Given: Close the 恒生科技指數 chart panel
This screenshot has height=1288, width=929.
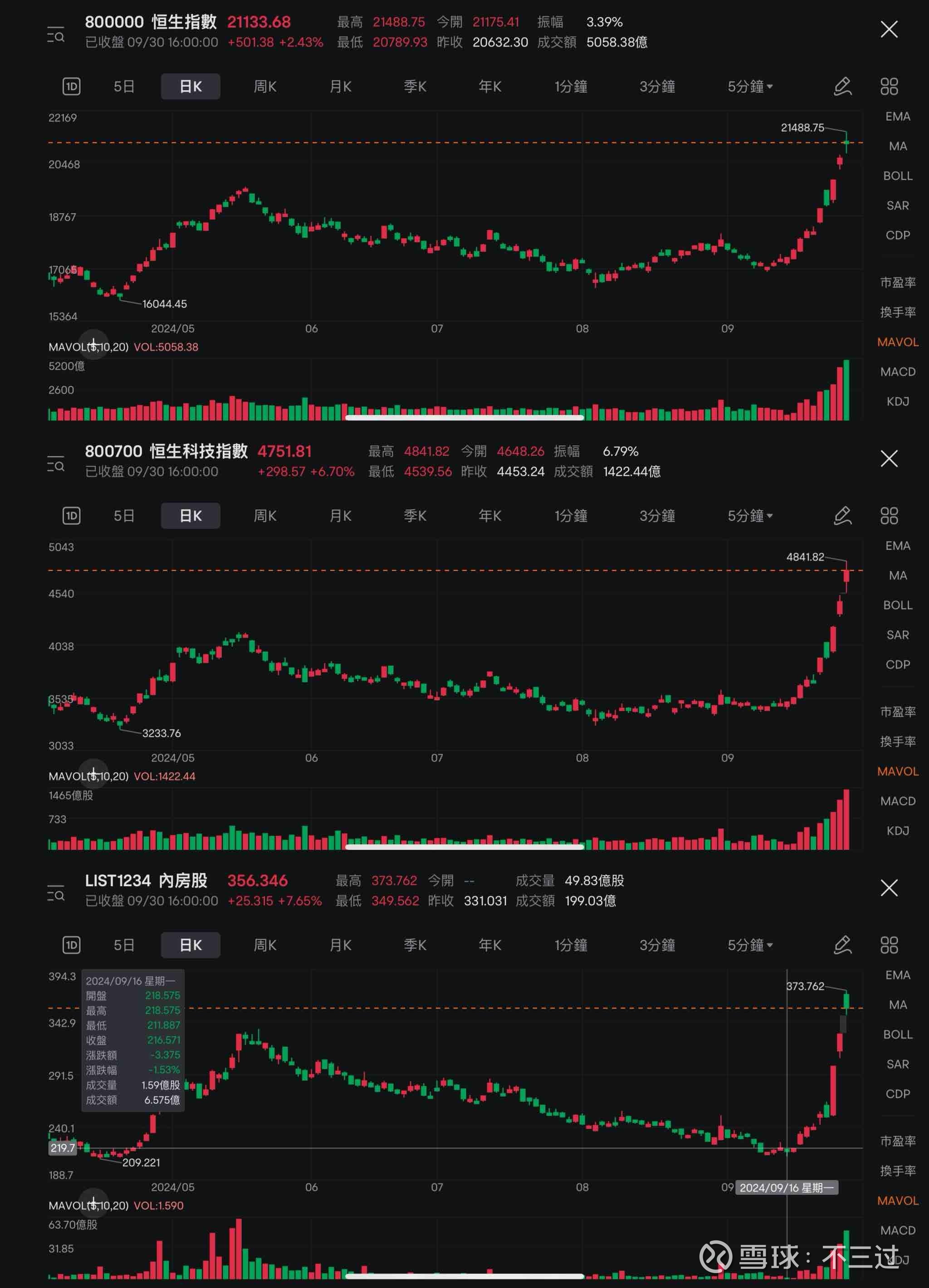Looking at the screenshot, I should tap(889, 459).
